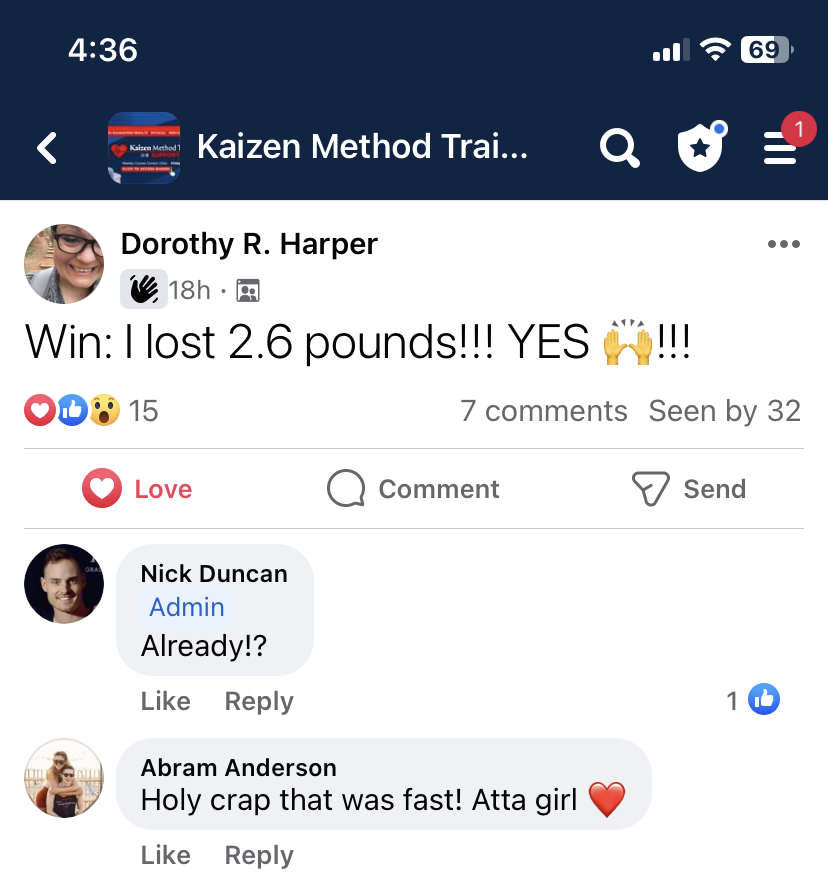Image resolution: width=828 pixels, height=883 pixels.
Task: See who reacted to the post
Action: tap(90, 411)
